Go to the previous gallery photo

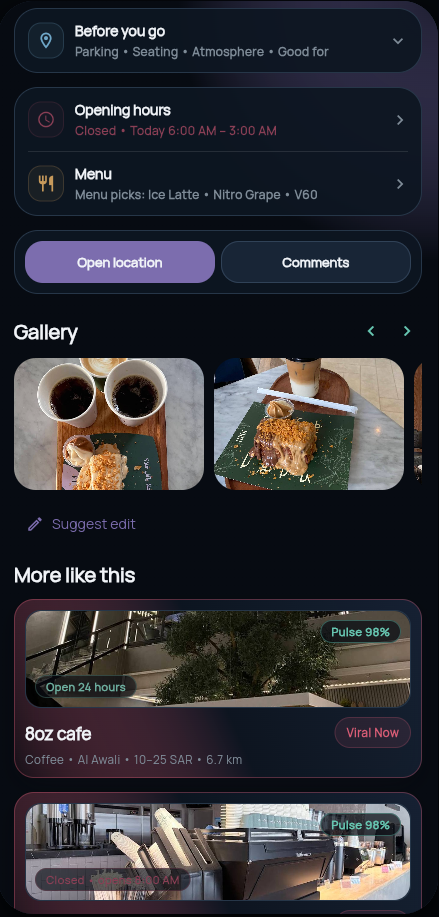371,332
